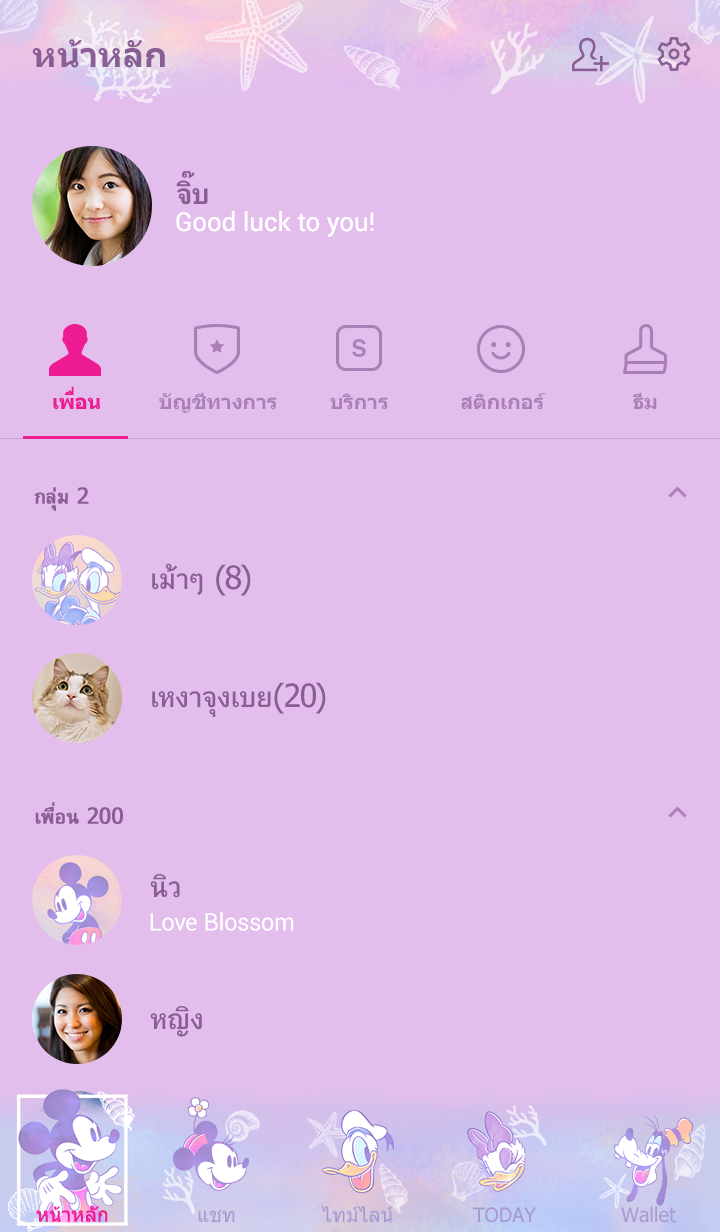Open friend หญิง's profile
Viewport: 720px width, 1232px height.
click(176, 1019)
